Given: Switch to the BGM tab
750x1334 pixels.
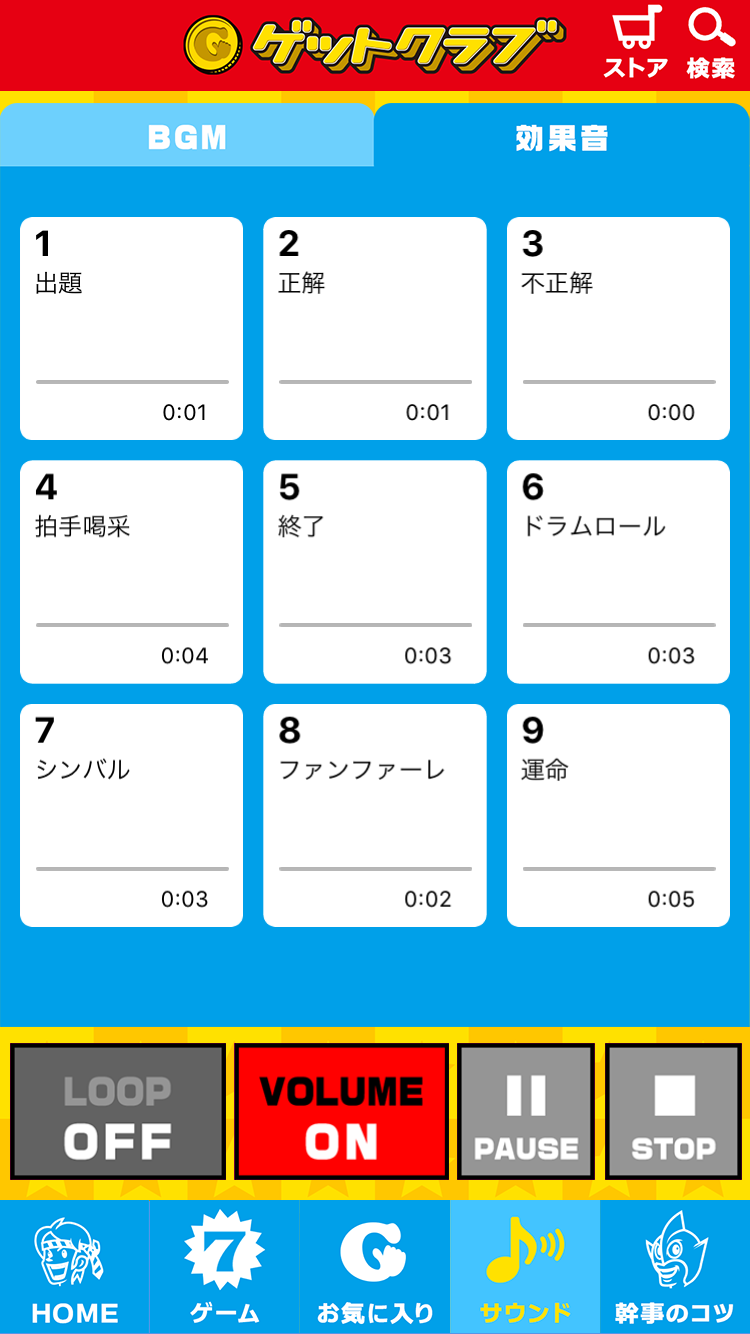Looking at the screenshot, I should [x=187, y=136].
